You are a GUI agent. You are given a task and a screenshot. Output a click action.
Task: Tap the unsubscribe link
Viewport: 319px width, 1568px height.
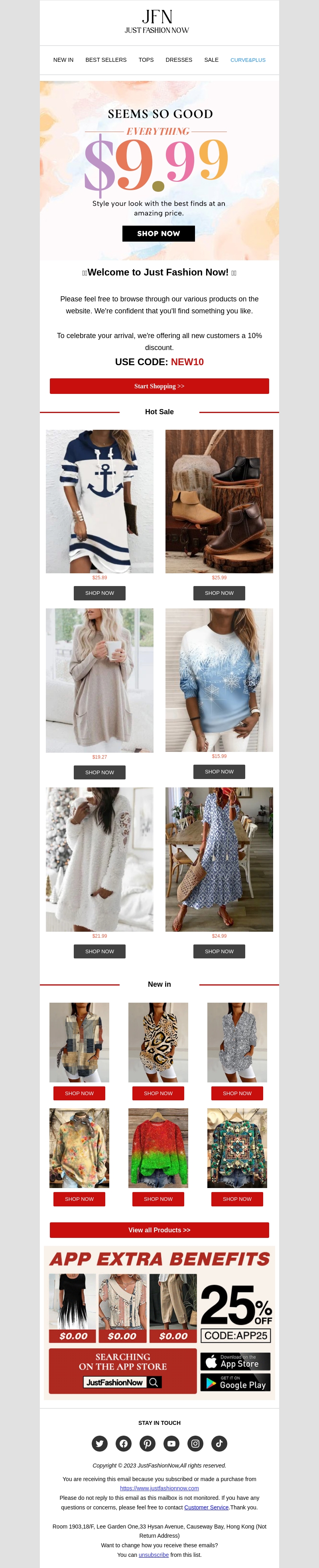(x=154, y=1554)
